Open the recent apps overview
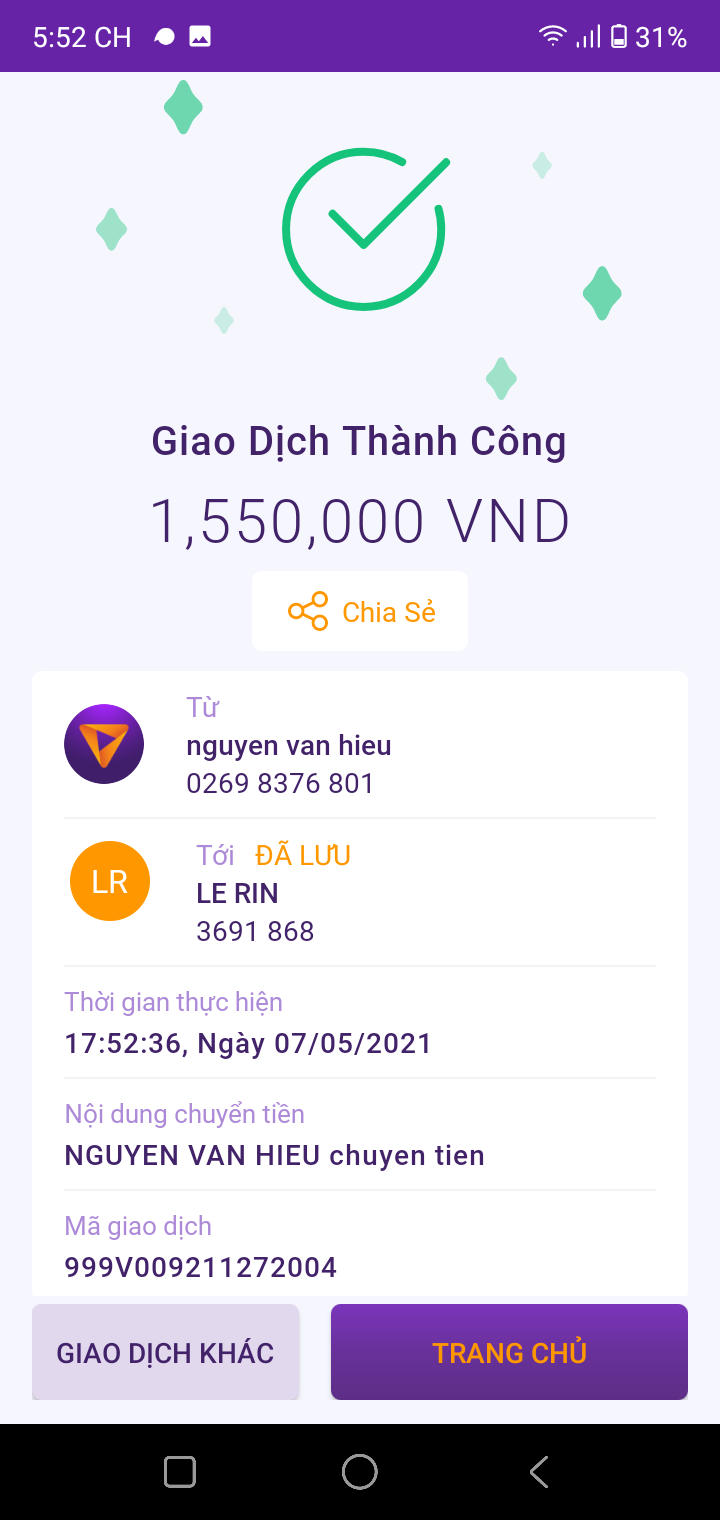 coord(180,1472)
